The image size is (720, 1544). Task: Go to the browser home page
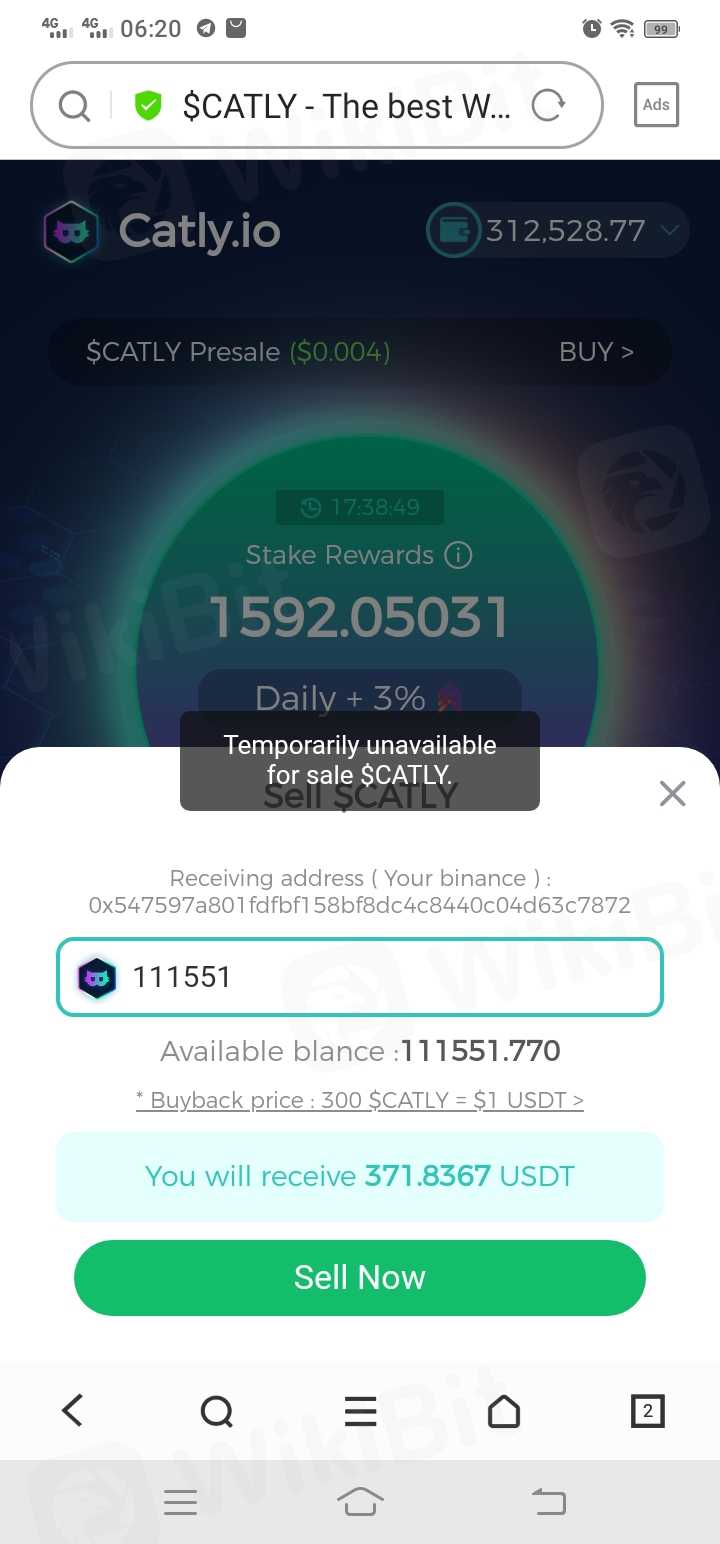504,1411
